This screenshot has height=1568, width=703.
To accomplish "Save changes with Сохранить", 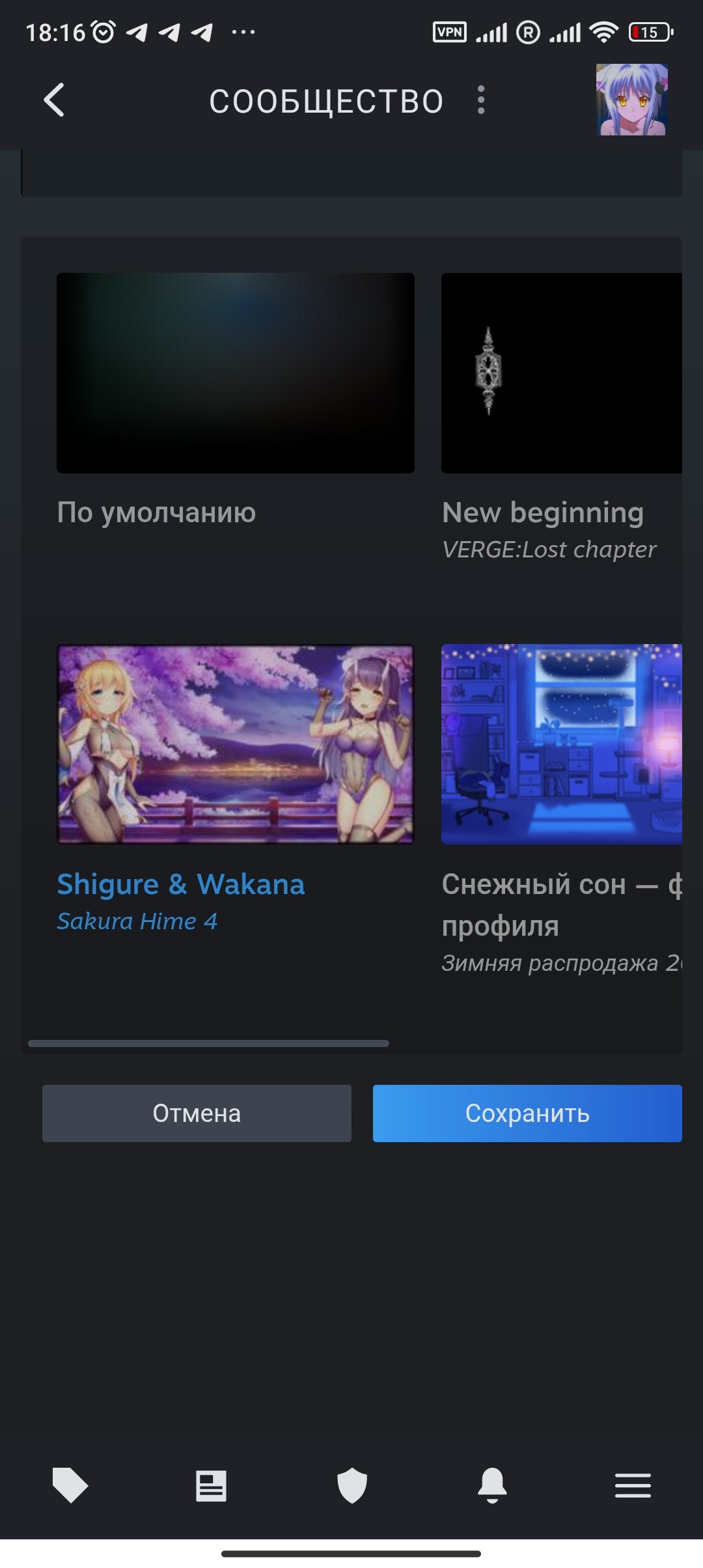I will (527, 1113).
